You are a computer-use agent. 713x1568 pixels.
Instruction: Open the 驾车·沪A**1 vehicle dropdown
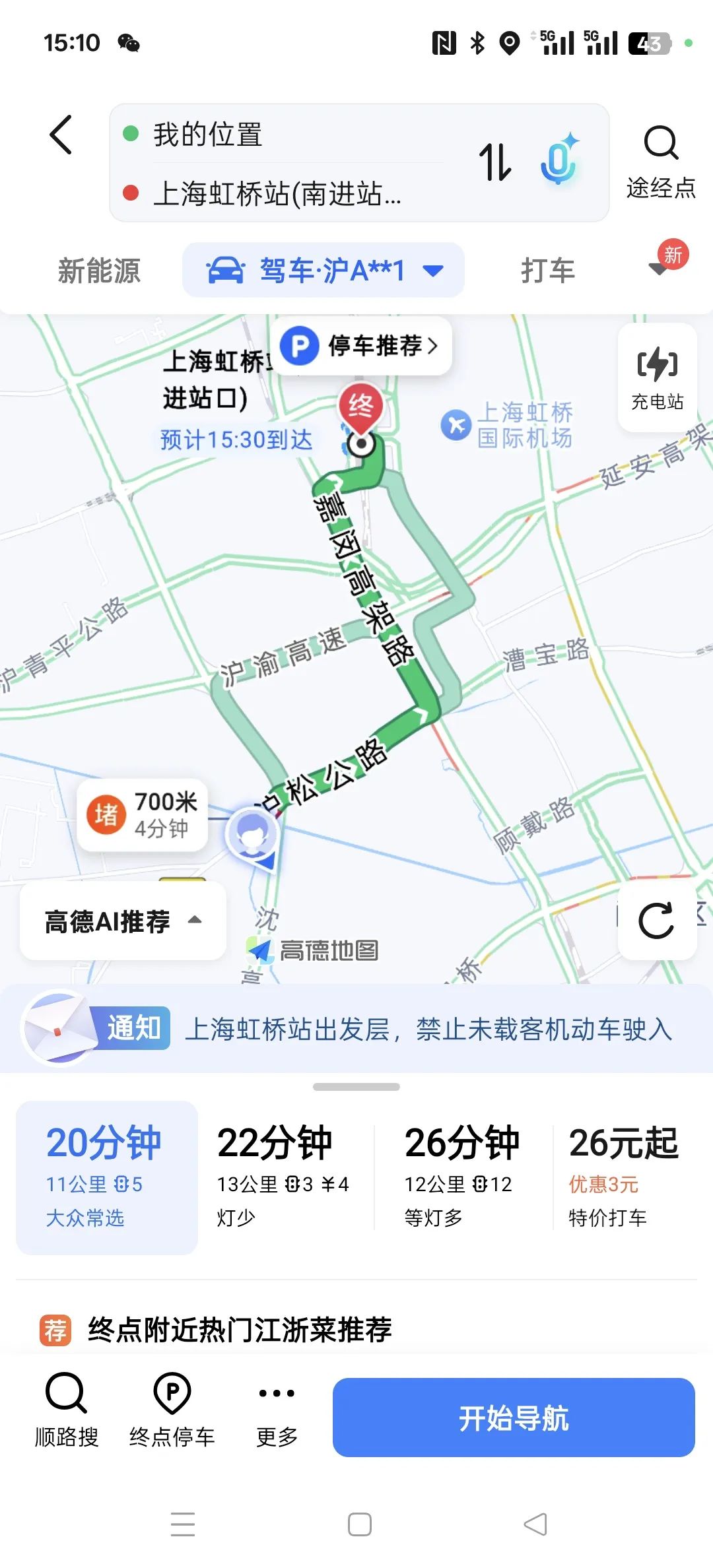coord(323,270)
